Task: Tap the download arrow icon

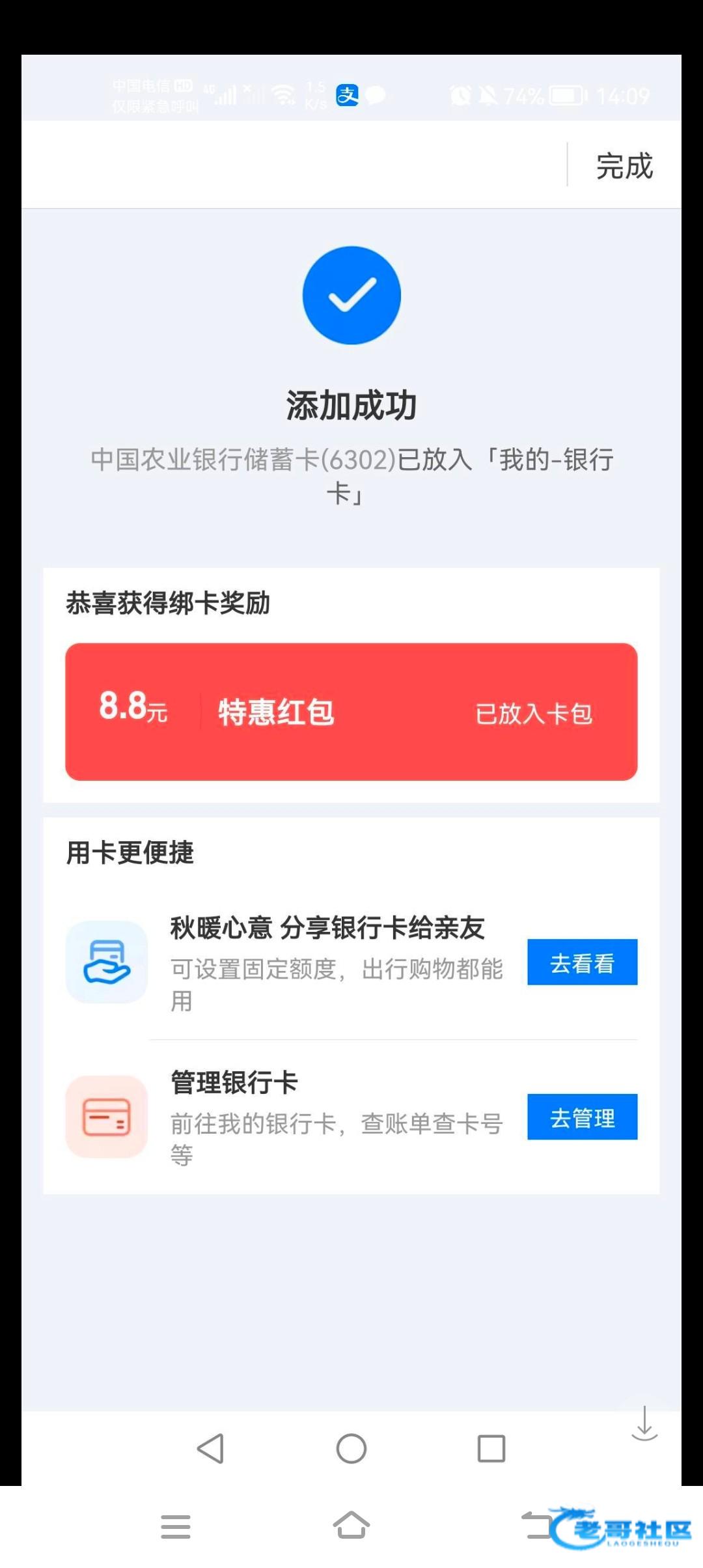Action: [644, 1424]
